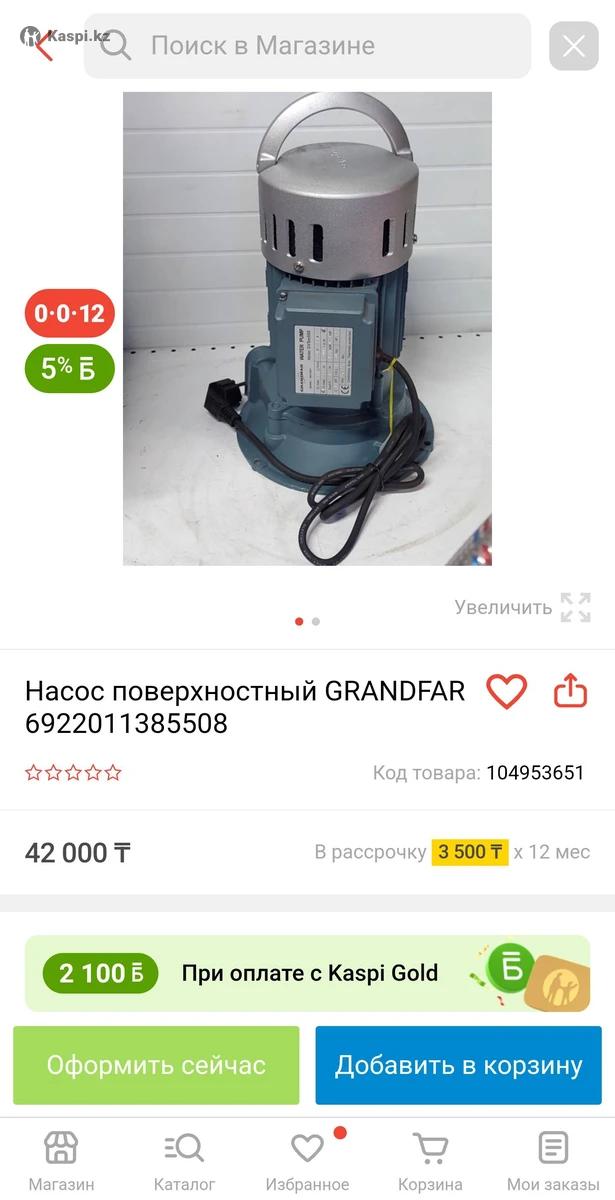Tap Оформить сейчас to order now

coord(156,1065)
